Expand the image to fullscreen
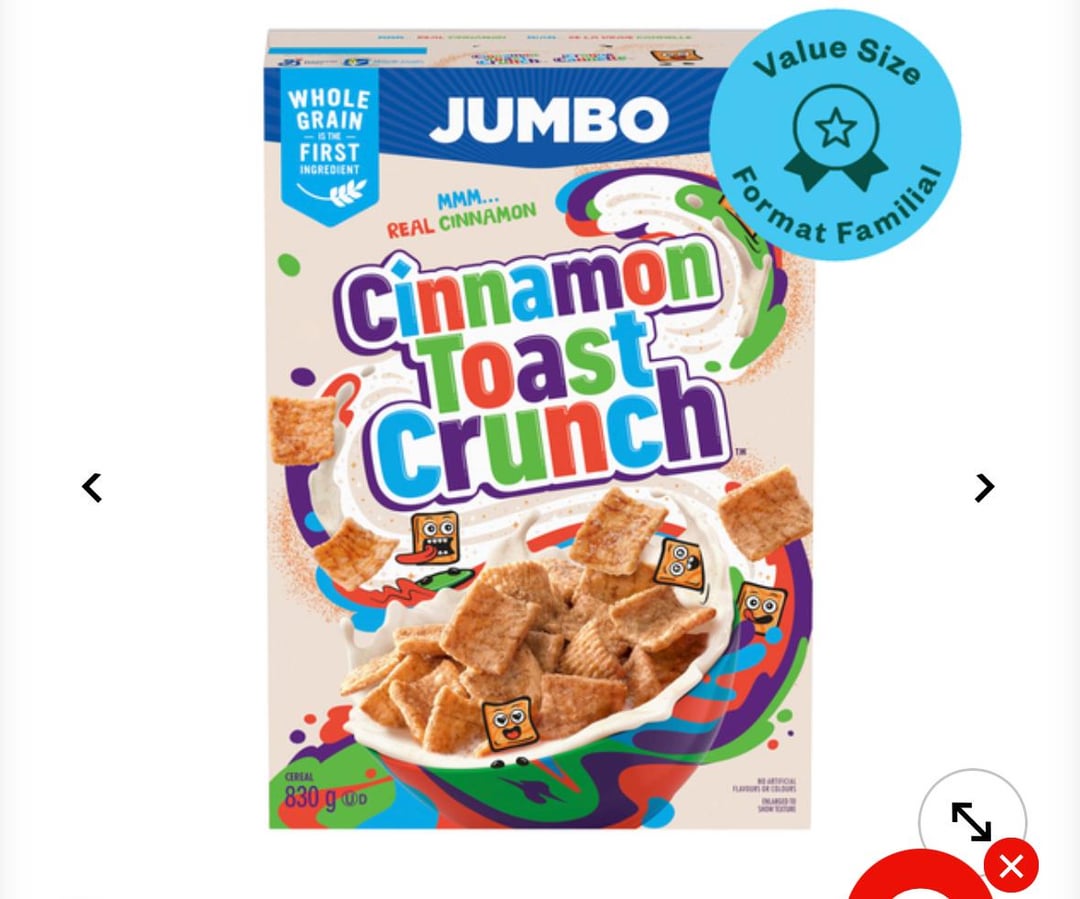The height and width of the screenshot is (899, 1080). click(970, 820)
